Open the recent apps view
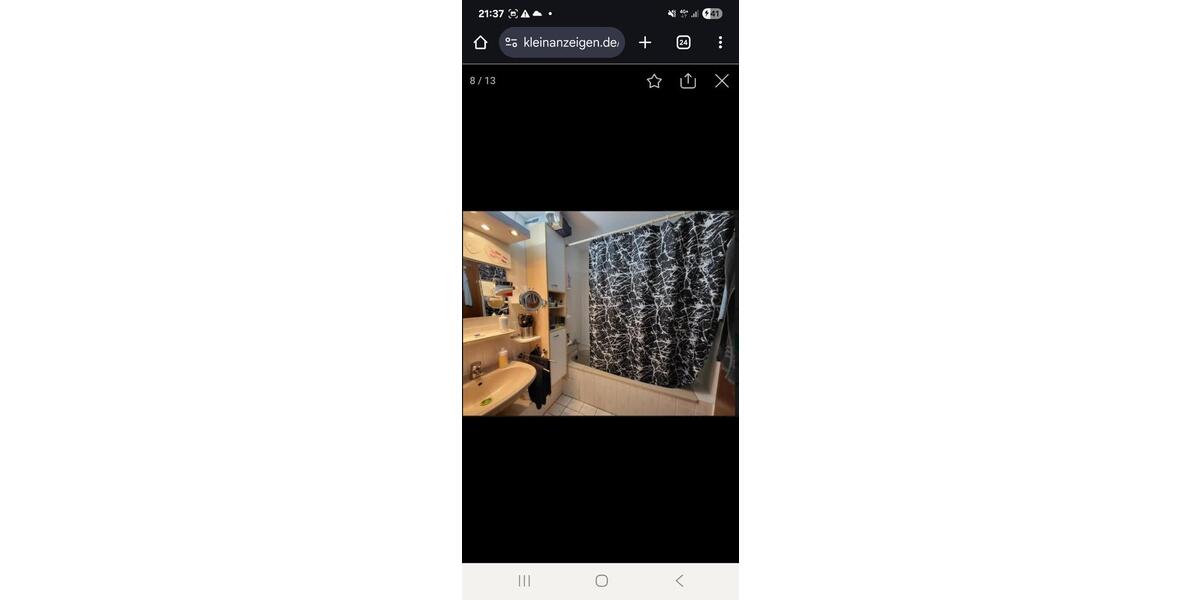 coord(524,581)
